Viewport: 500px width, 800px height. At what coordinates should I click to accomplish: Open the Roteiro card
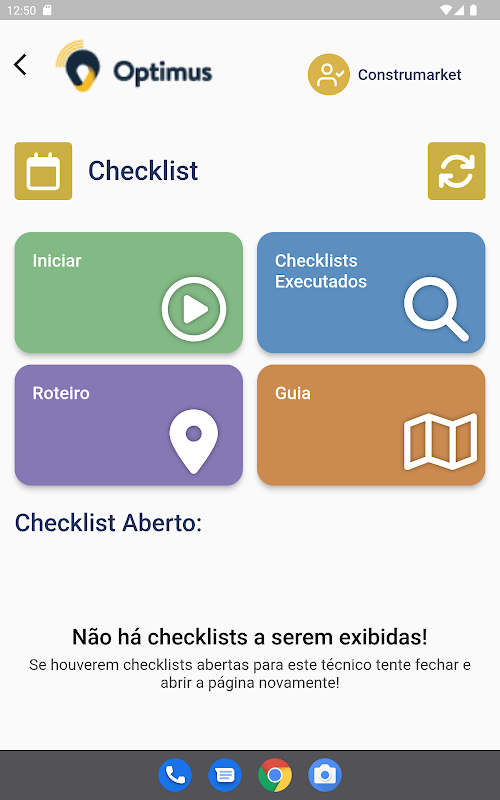[x=129, y=425]
